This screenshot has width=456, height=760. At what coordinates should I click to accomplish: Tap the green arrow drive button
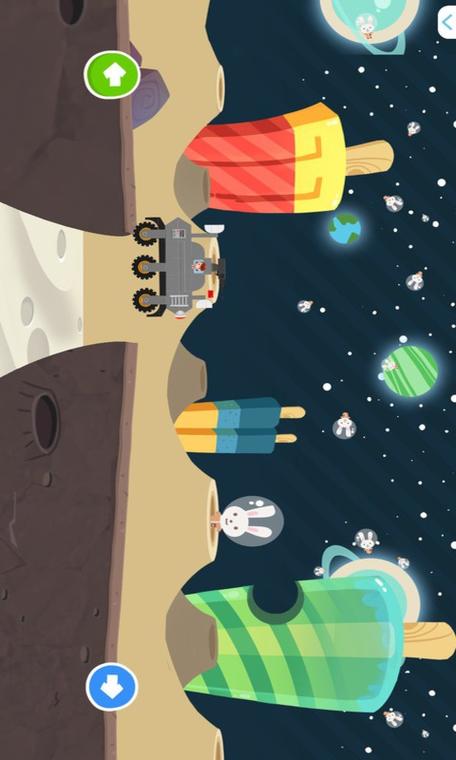(112, 75)
